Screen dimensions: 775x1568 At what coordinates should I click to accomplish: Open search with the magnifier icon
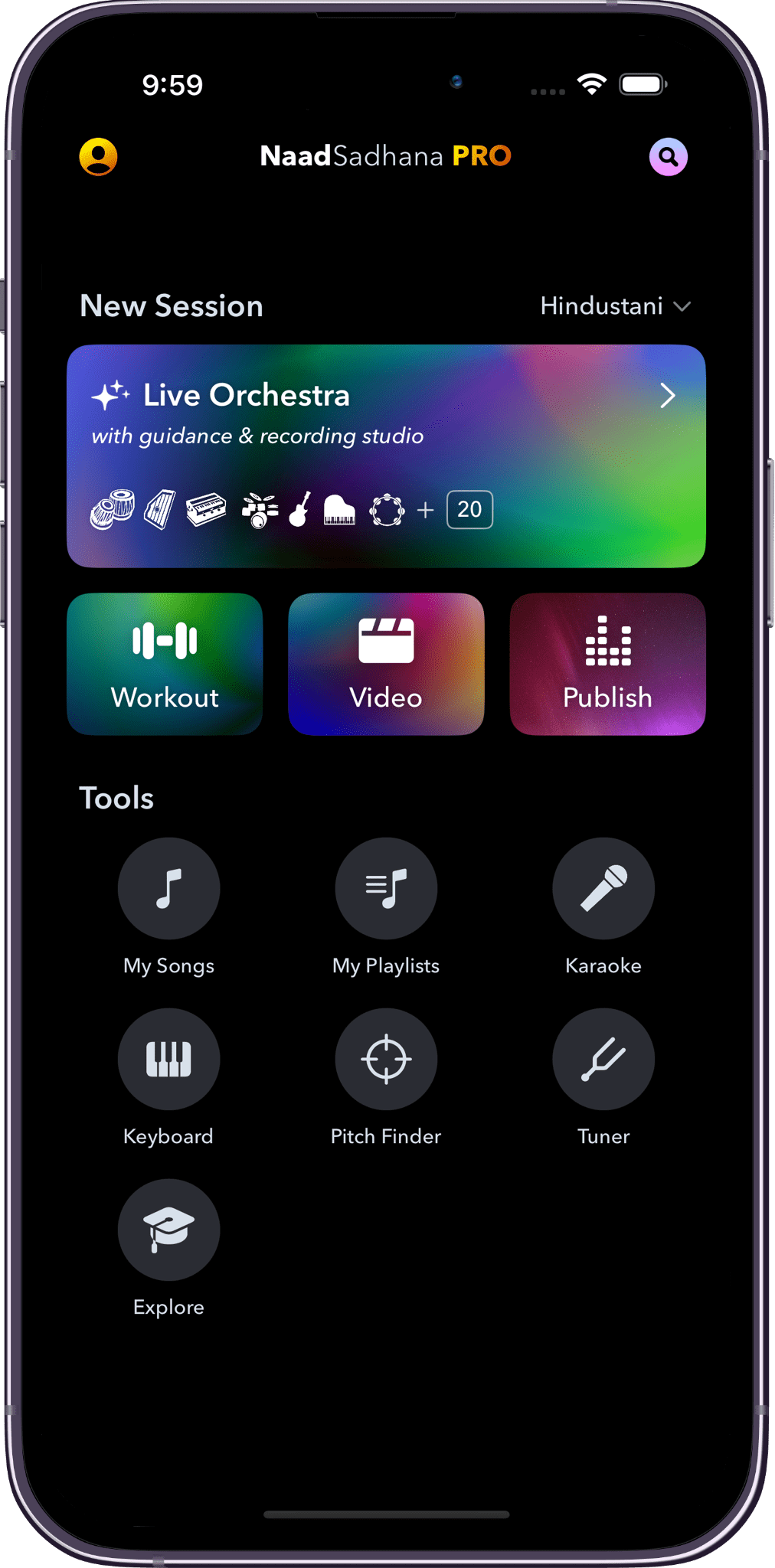668,157
